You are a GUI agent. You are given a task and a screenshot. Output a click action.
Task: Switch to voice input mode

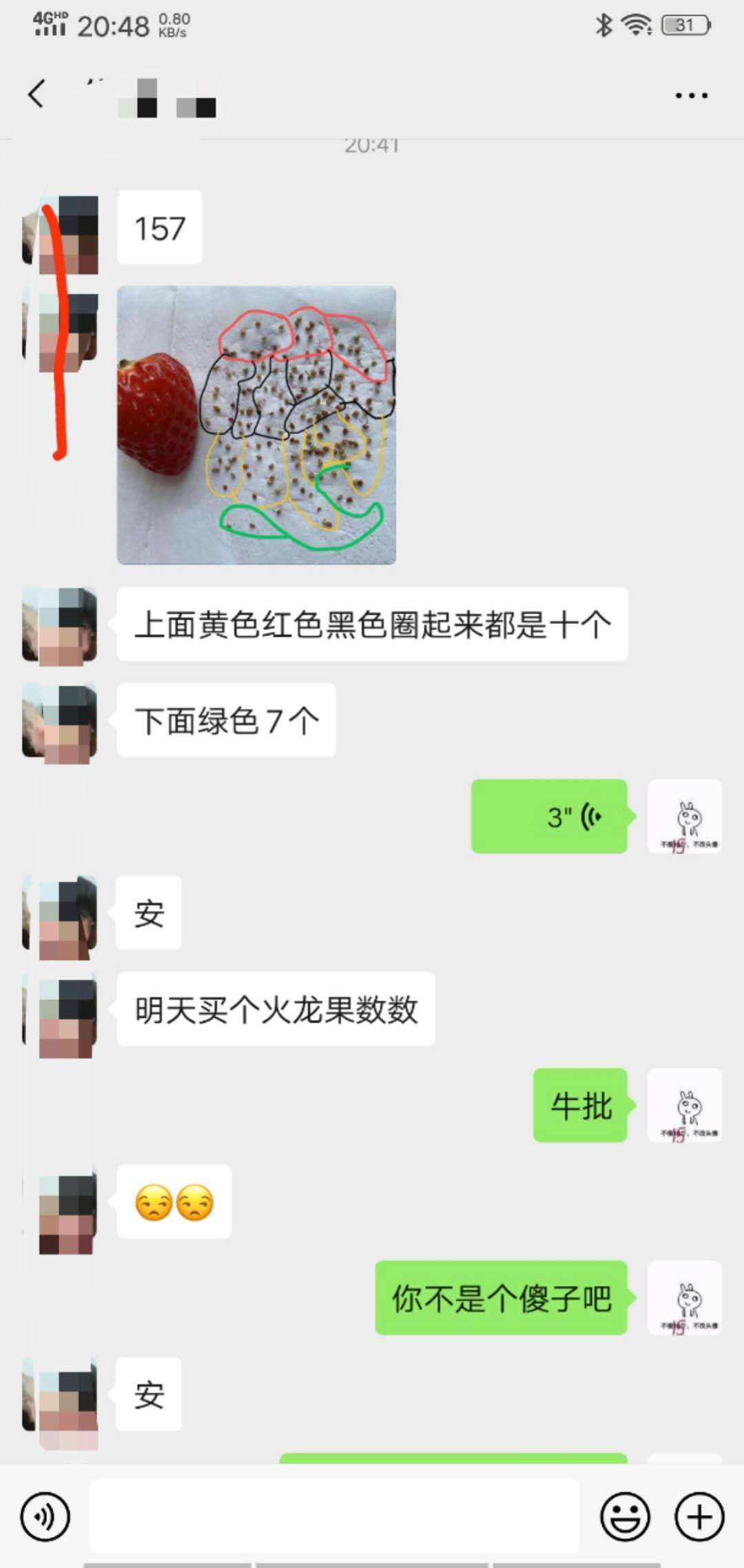click(45, 1516)
